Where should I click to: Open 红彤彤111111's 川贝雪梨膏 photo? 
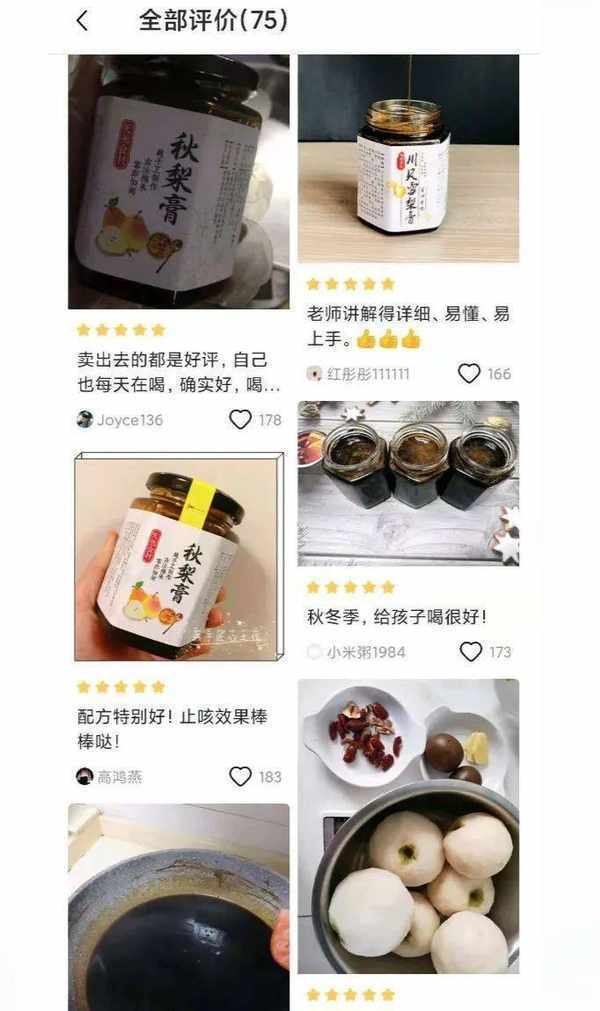(408, 158)
